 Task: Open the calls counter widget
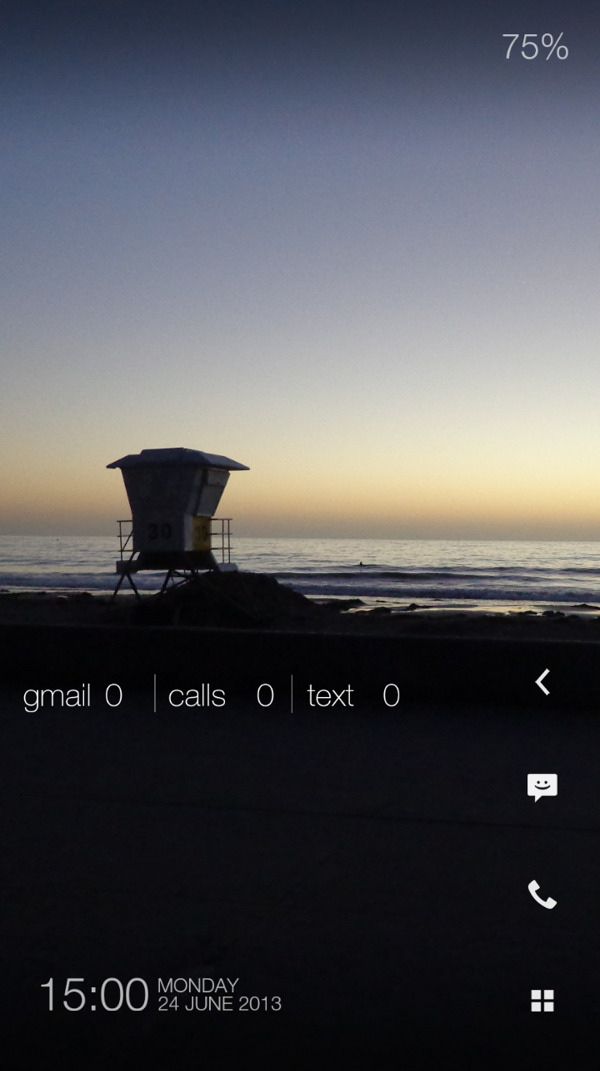[221, 696]
